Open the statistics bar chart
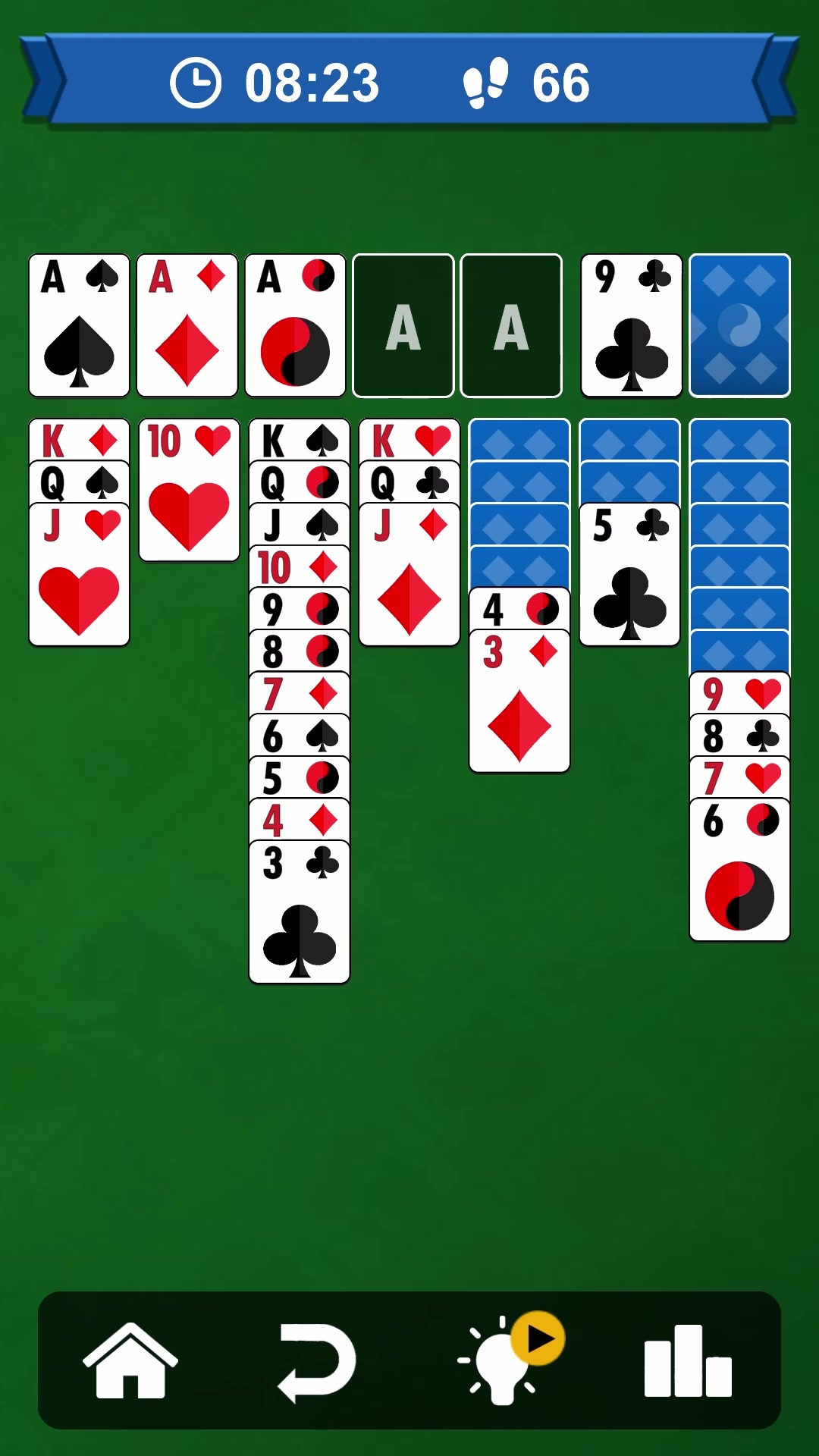Image resolution: width=819 pixels, height=1456 pixels. point(687,1362)
